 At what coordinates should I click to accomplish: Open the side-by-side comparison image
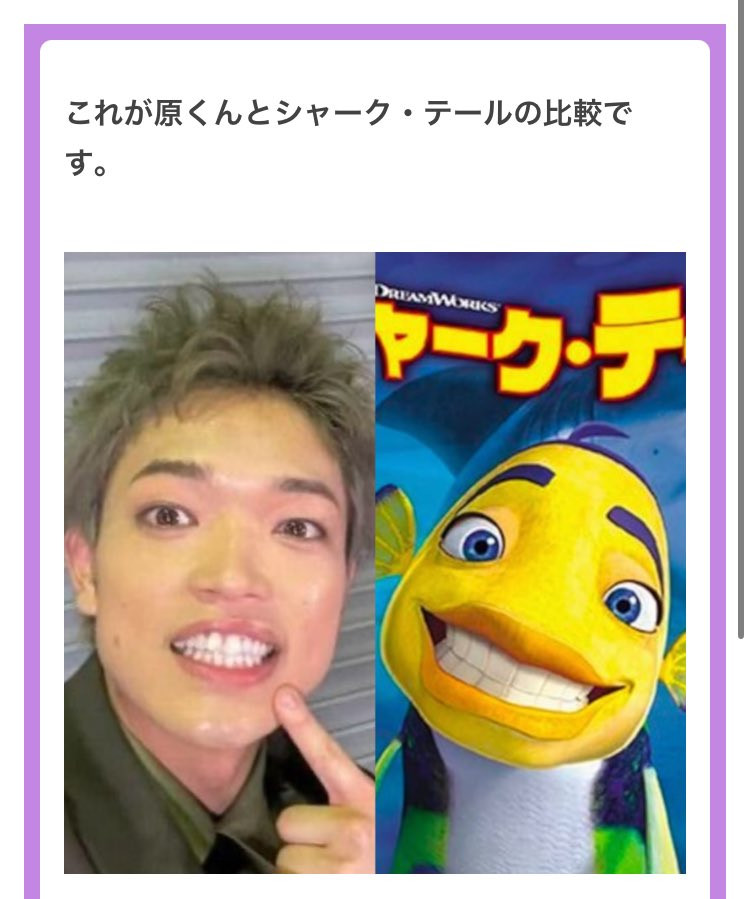[374, 562]
